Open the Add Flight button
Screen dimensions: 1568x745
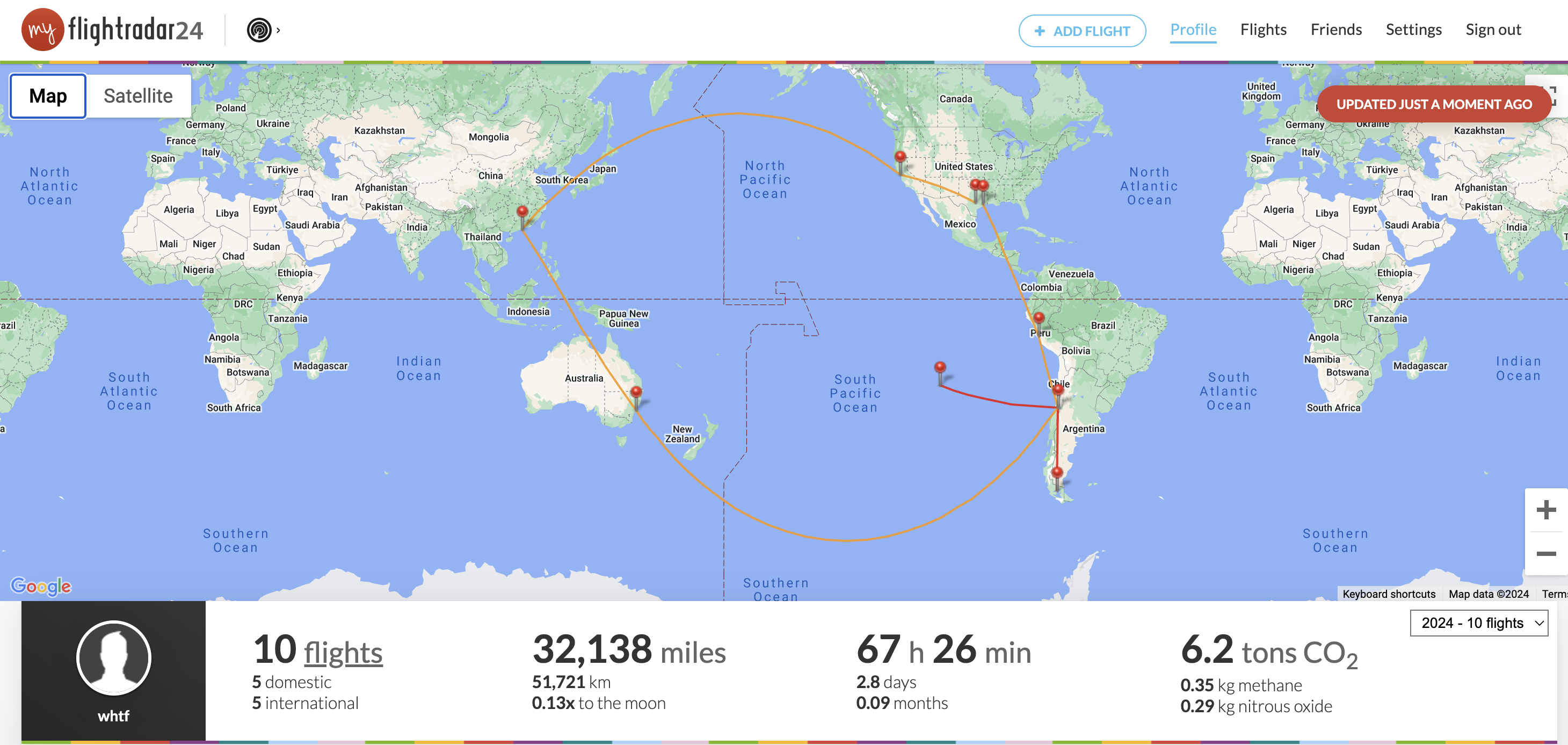[x=1081, y=31]
